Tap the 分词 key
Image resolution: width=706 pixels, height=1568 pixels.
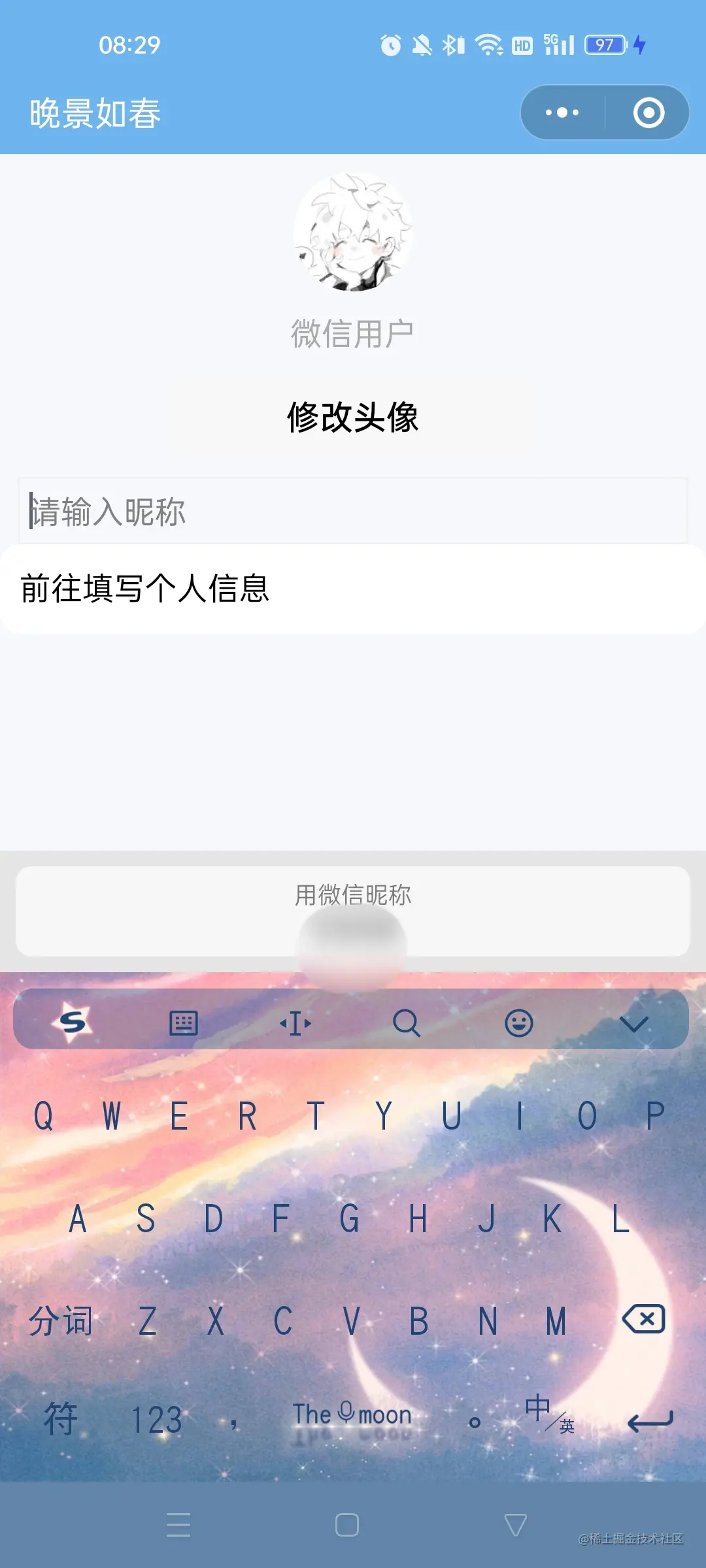pos(60,1321)
